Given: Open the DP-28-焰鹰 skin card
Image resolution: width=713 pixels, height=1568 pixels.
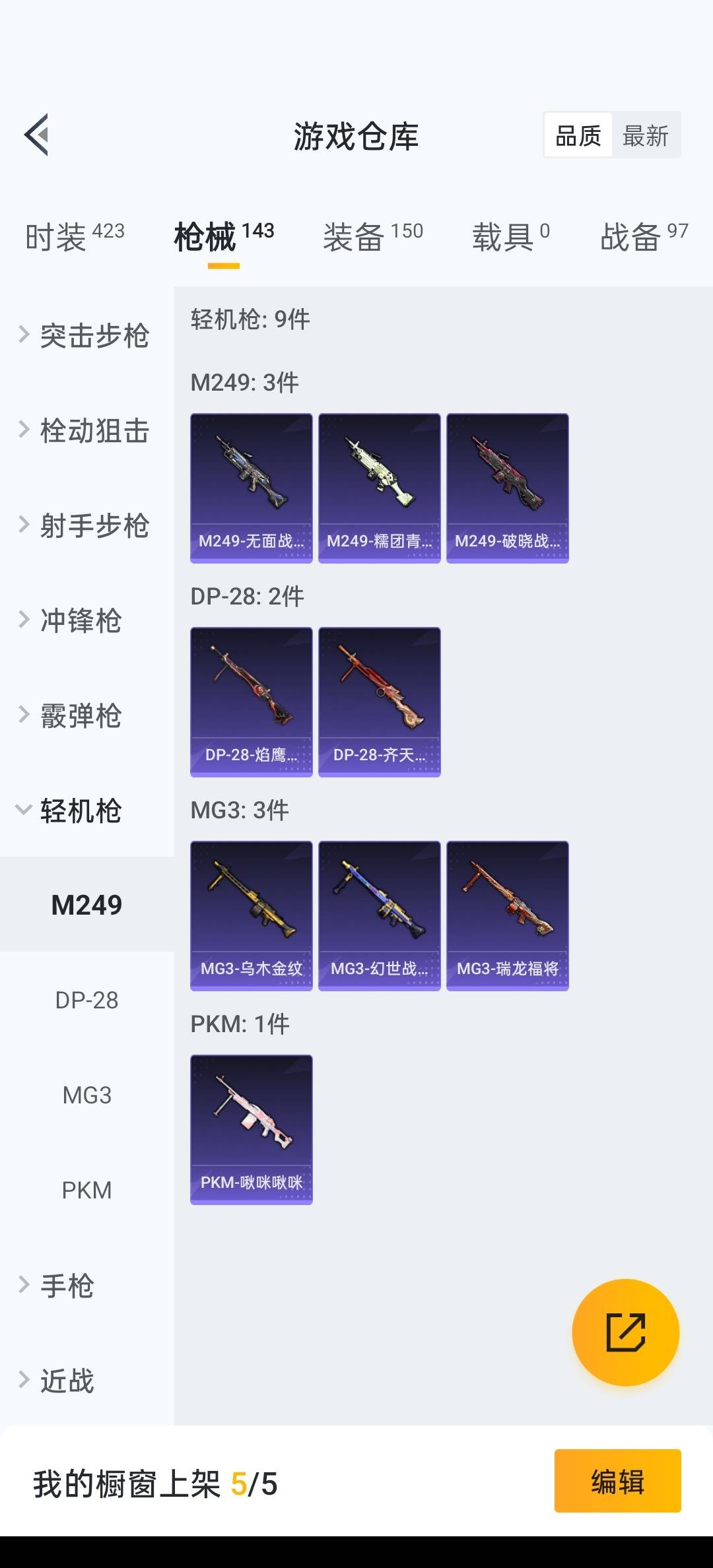Looking at the screenshot, I should pyautogui.click(x=251, y=702).
